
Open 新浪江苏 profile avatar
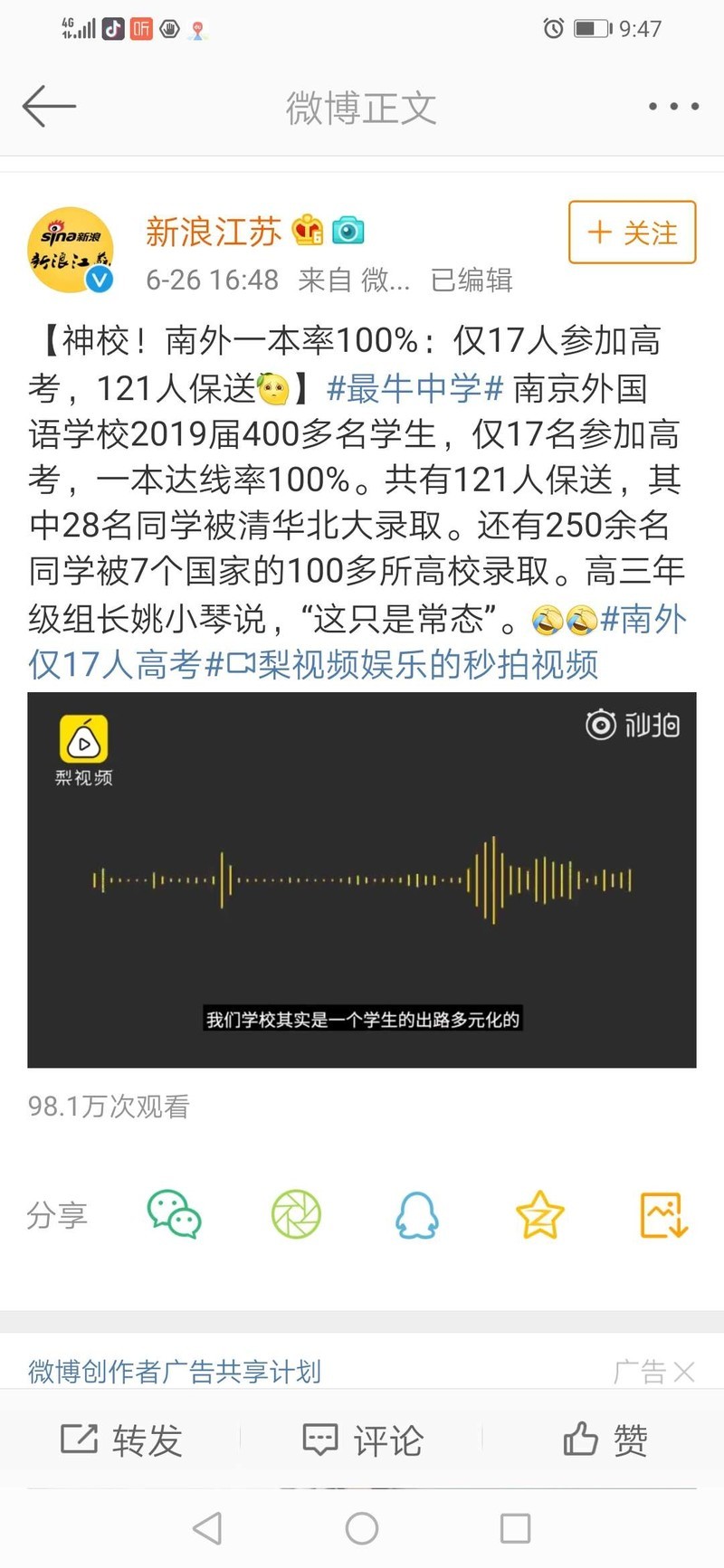pos(71,250)
